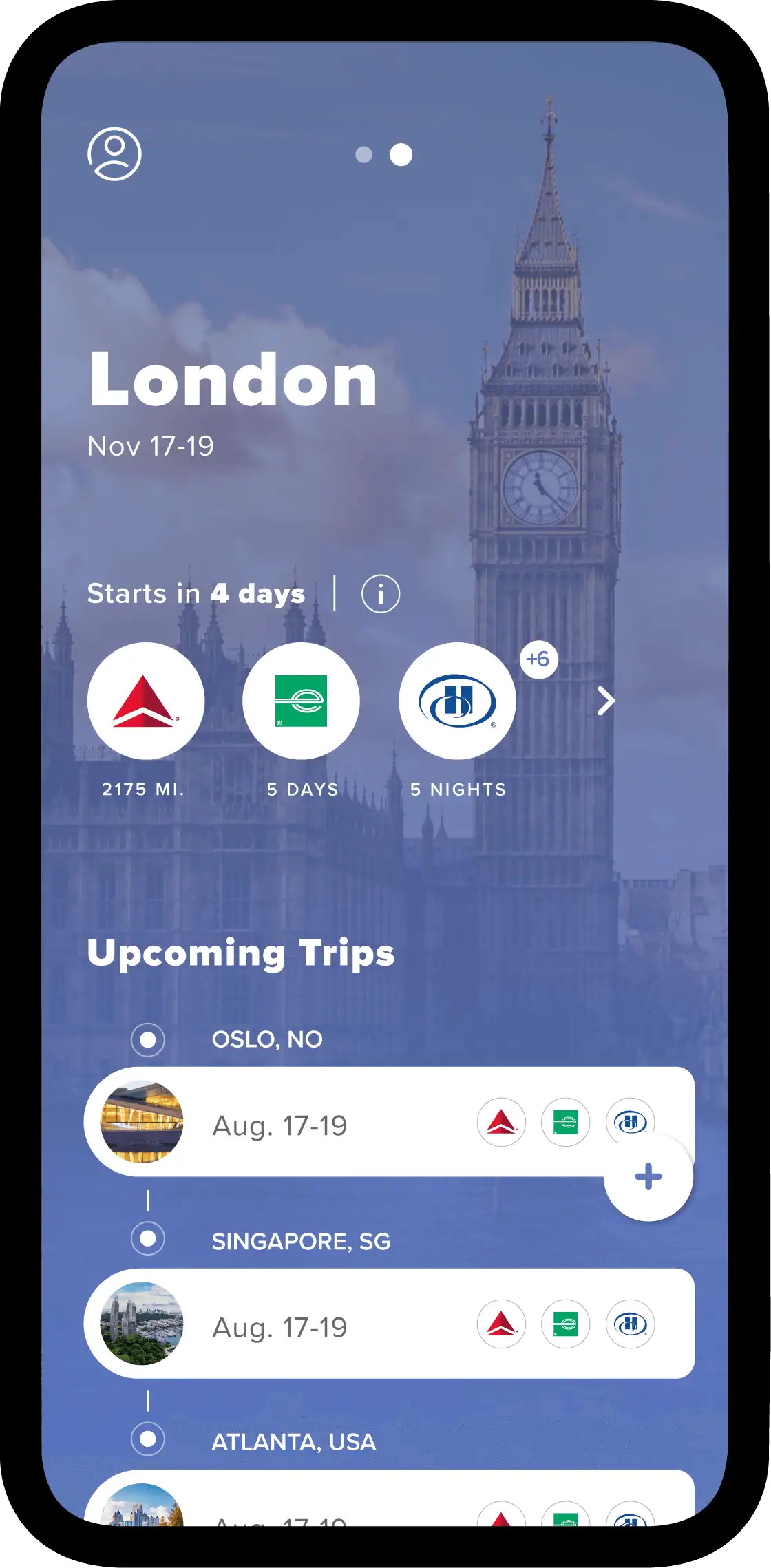This screenshot has width=771, height=1568.
Task: Tap the Hilton icon on Singapore card
Action: tap(630, 1324)
